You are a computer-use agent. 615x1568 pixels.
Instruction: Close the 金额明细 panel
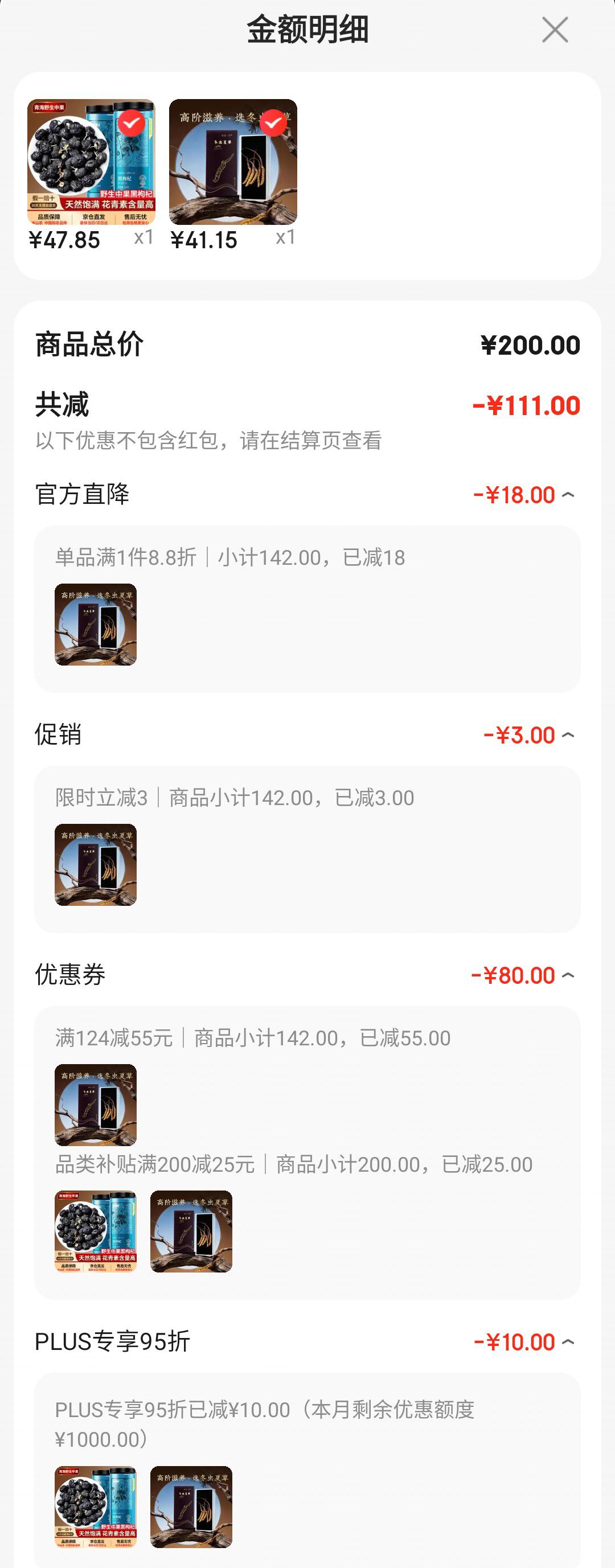555,30
